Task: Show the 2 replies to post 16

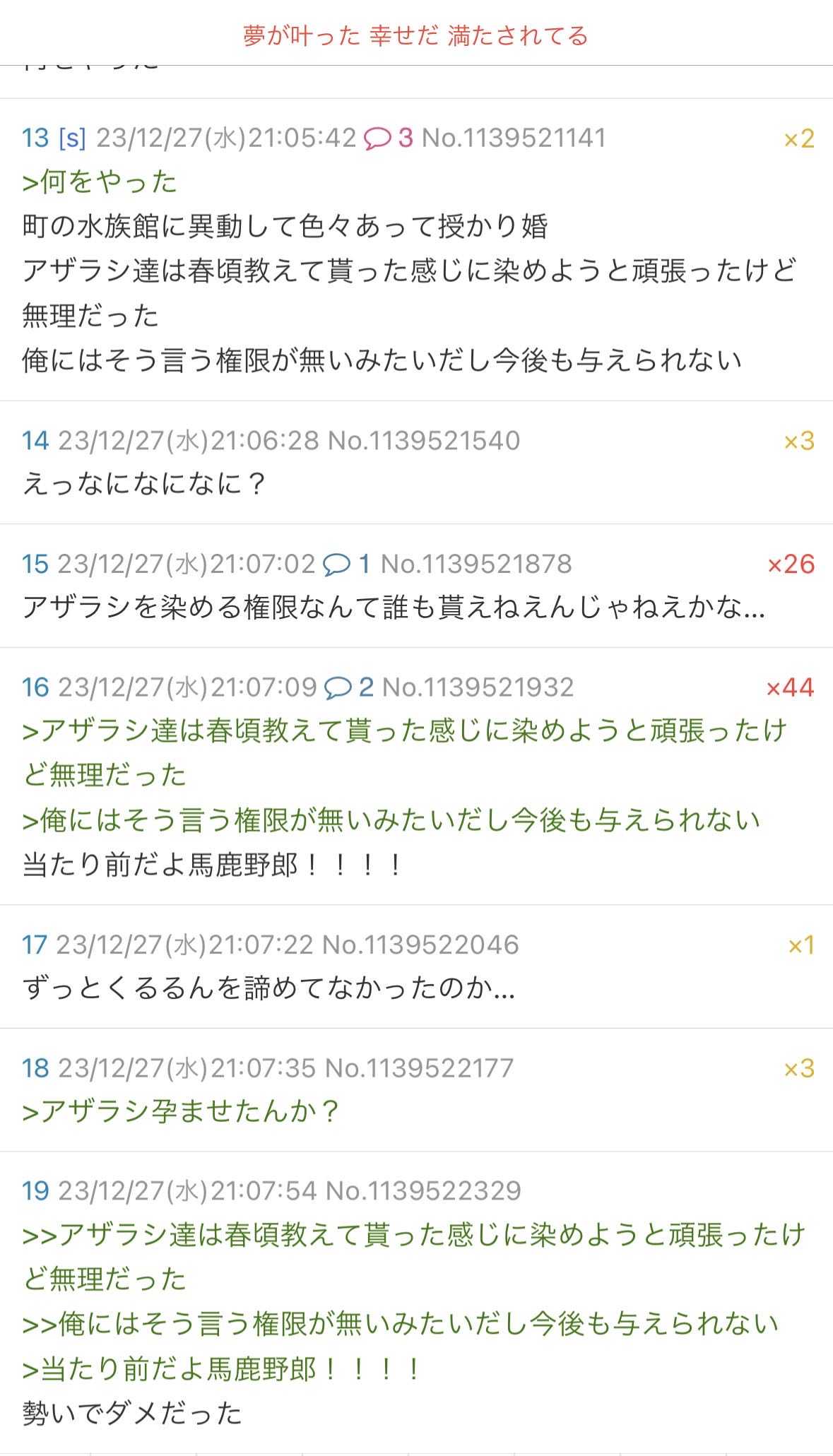Action: tap(349, 687)
